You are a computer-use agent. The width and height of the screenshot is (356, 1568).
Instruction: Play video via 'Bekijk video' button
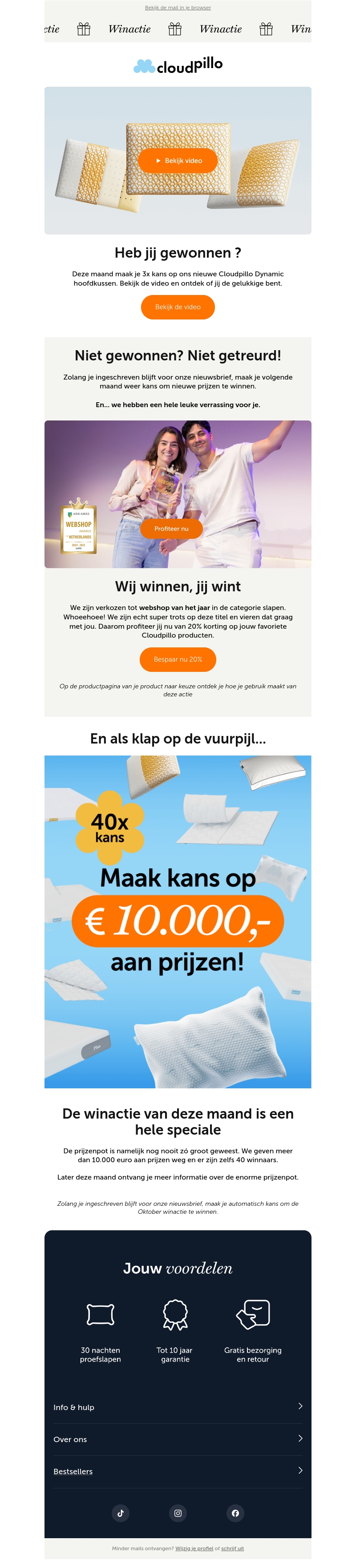tap(178, 161)
